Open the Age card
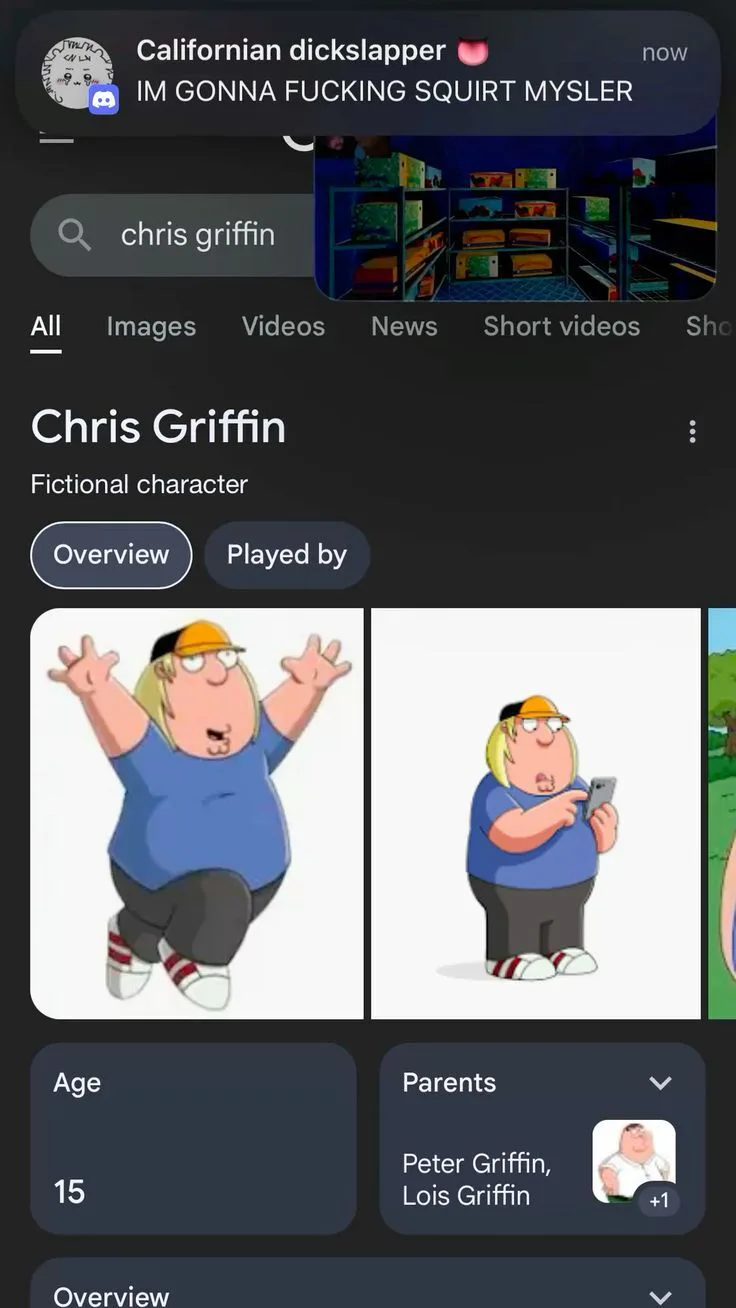This screenshot has height=1308, width=736. point(193,1138)
